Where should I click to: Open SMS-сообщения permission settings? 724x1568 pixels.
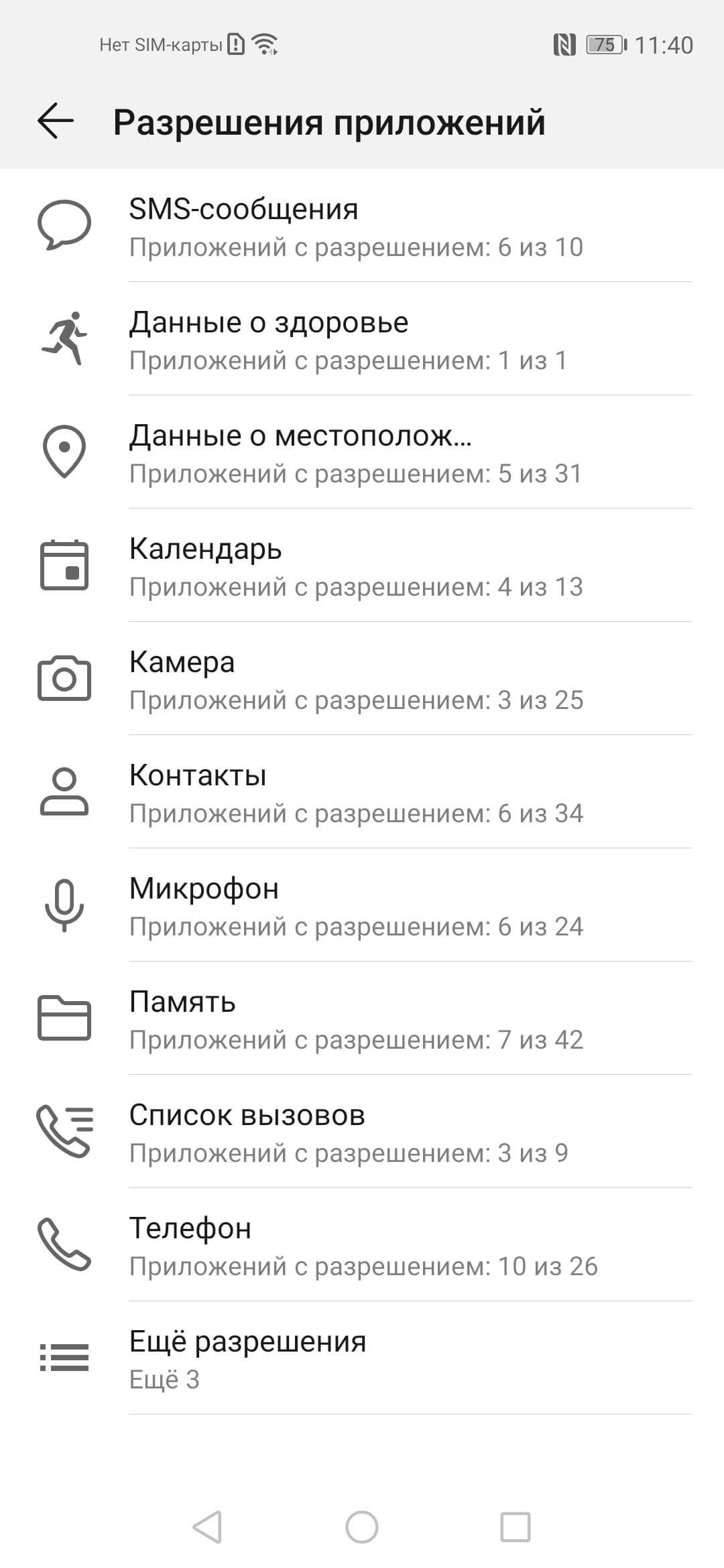pos(362,227)
